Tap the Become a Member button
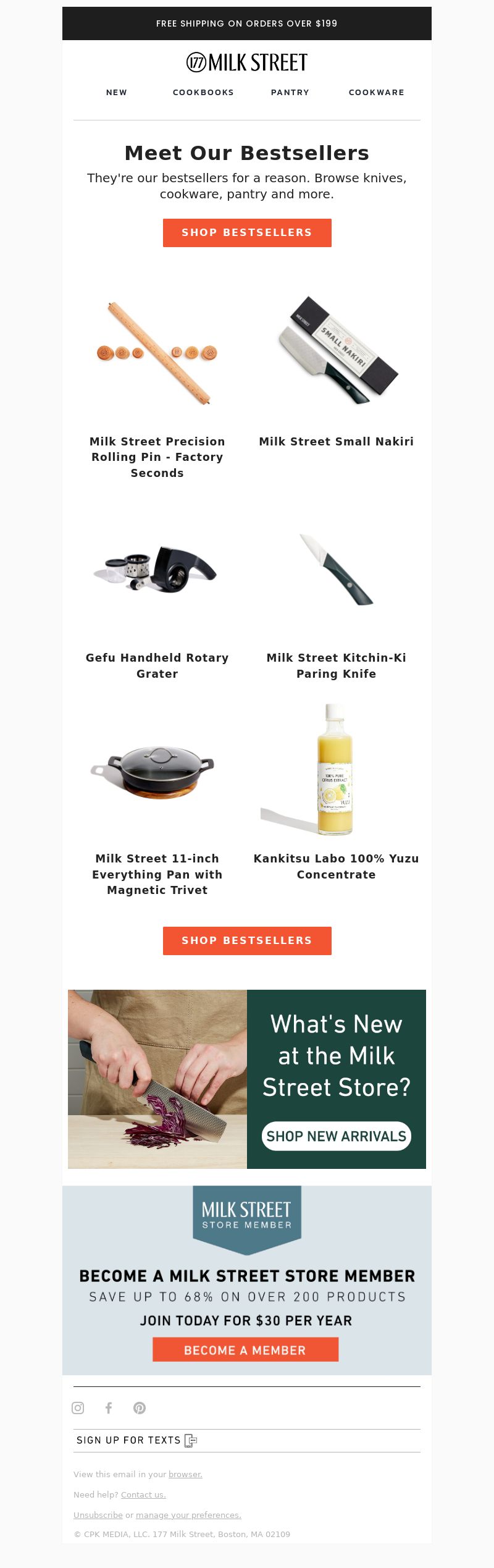 point(245,1350)
